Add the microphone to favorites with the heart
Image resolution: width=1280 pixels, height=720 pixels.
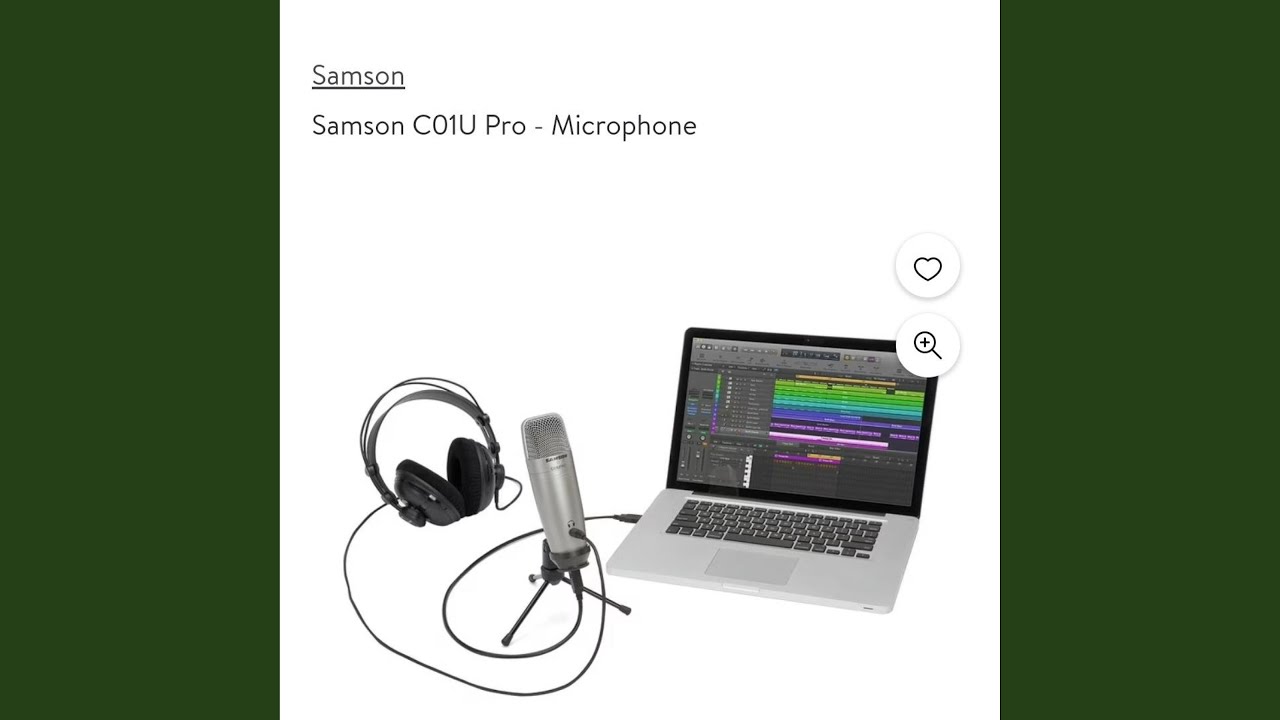pyautogui.click(x=927, y=268)
